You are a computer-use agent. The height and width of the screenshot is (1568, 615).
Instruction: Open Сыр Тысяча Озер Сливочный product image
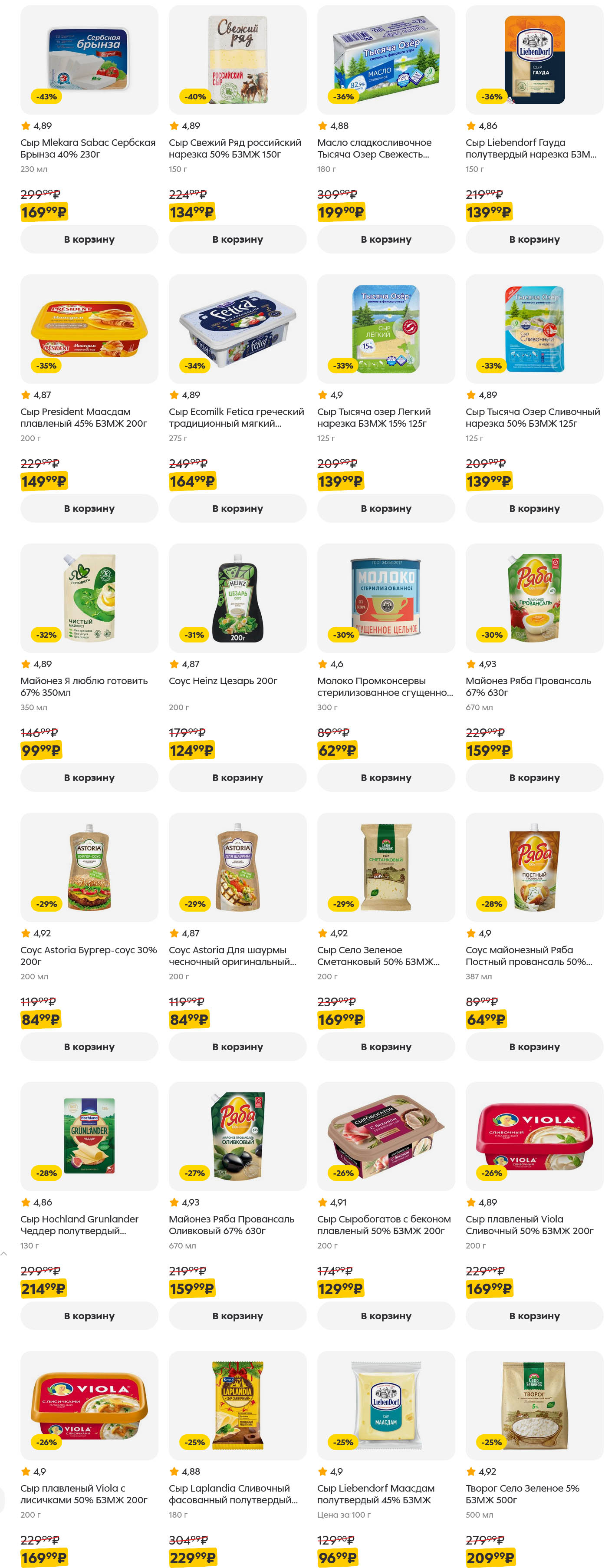pyautogui.click(x=534, y=329)
